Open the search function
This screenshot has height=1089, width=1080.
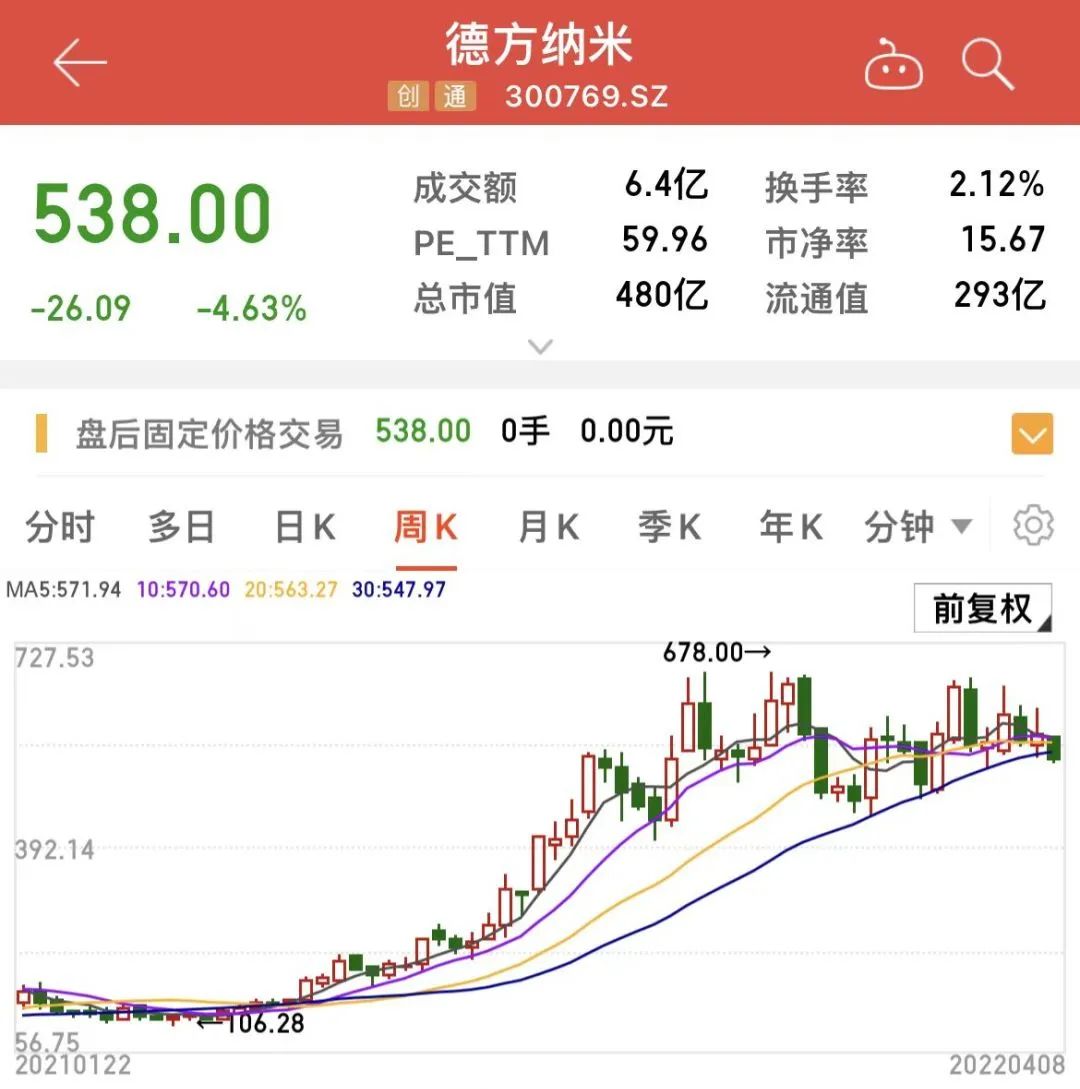[x=988, y=65]
